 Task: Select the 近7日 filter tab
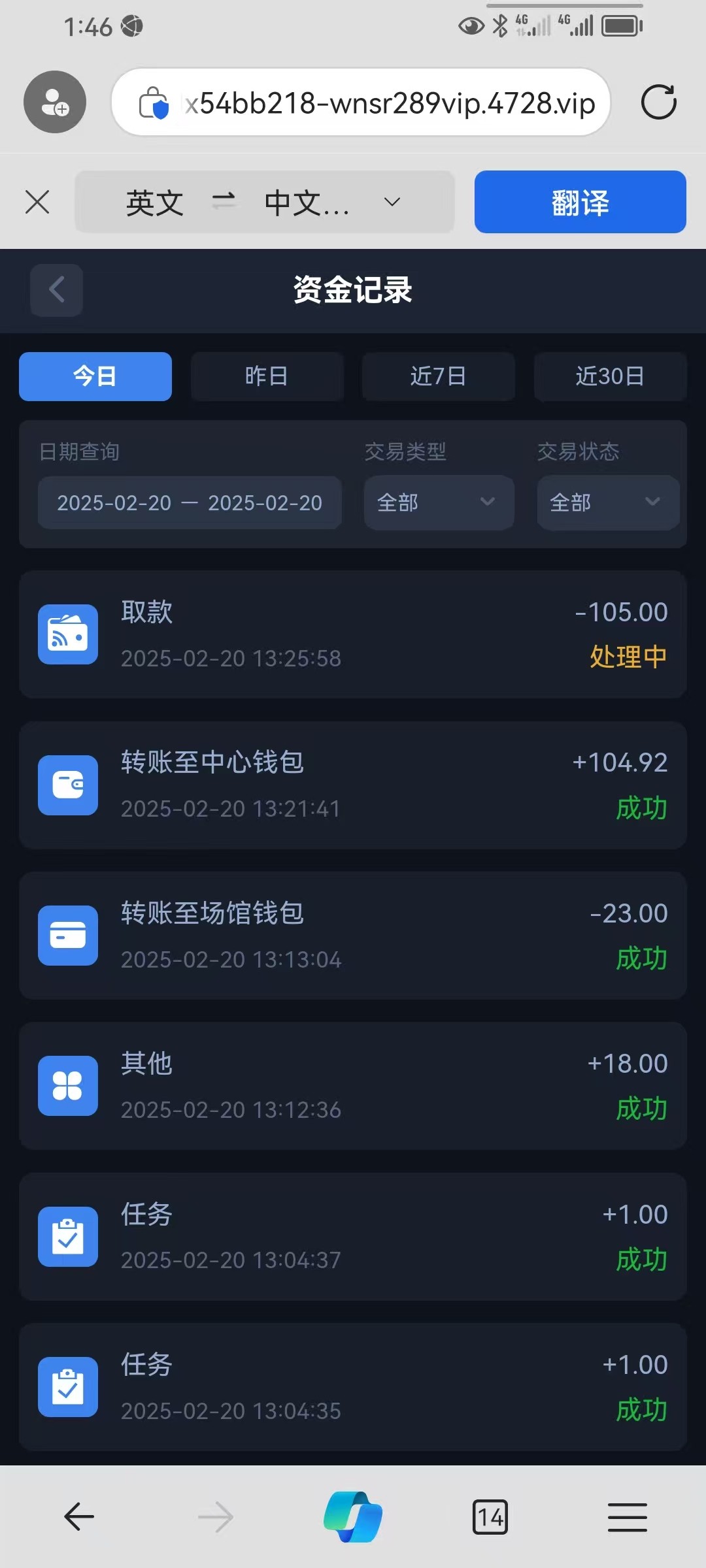pyautogui.click(x=438, y=376)
